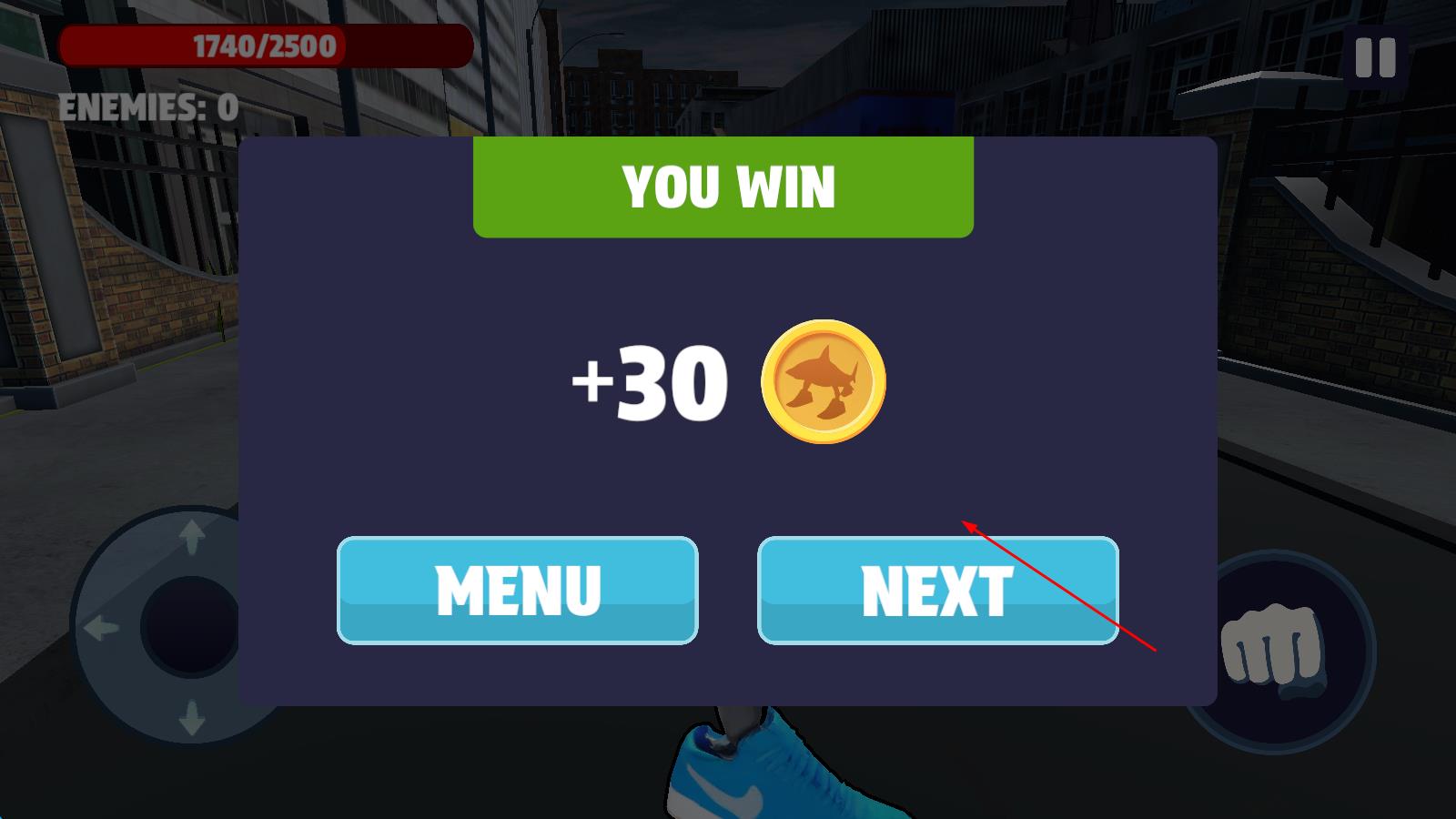Tap the NEXT button

coord(937,591)
